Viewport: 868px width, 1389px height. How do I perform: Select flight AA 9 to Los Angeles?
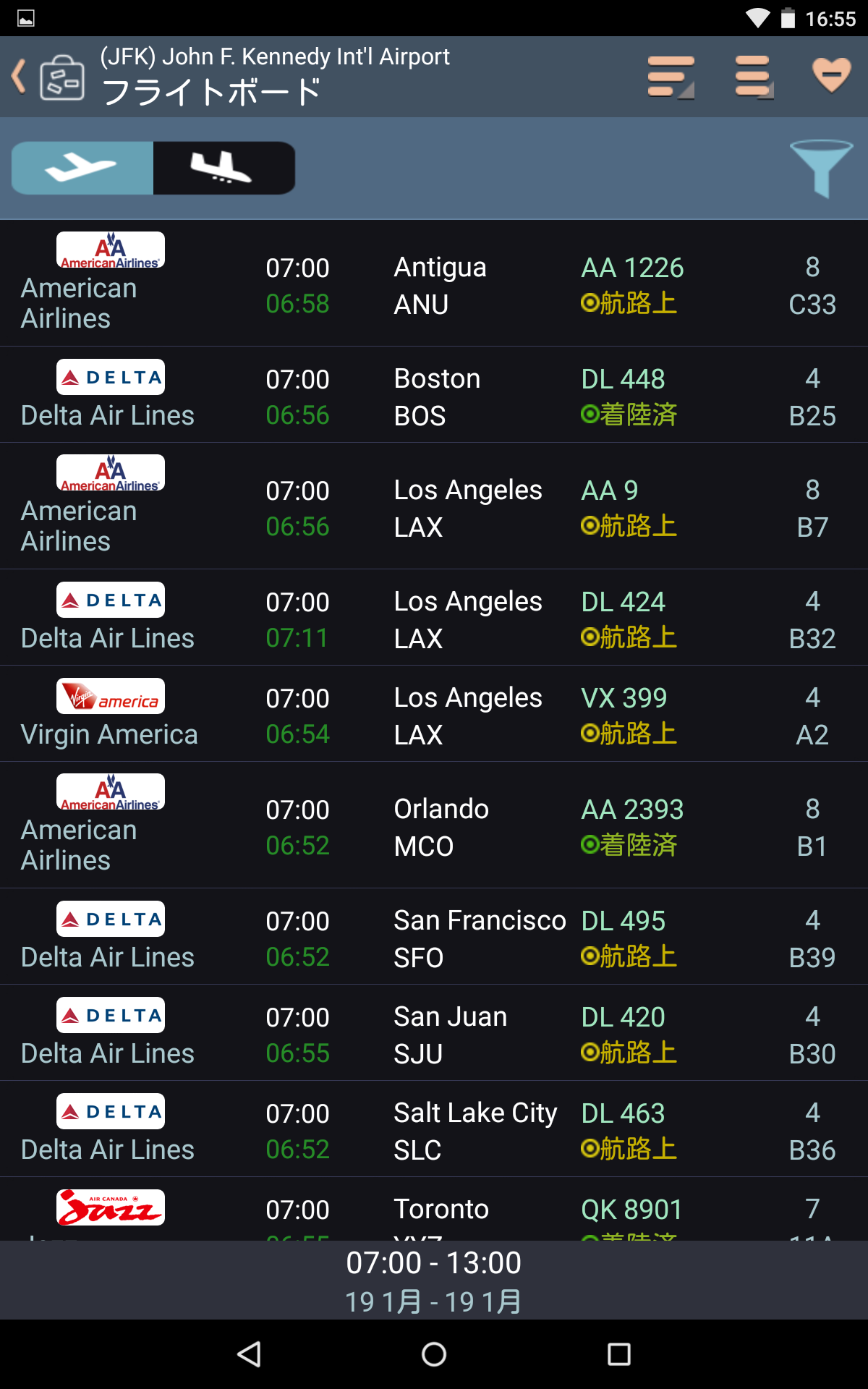[434, 506]
